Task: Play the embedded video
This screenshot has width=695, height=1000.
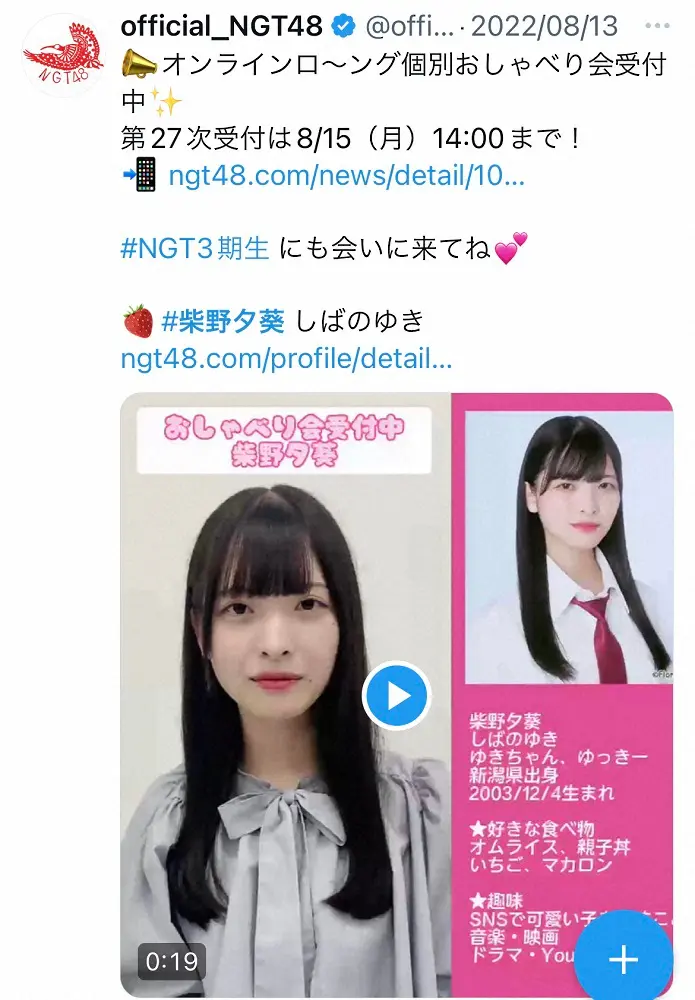Action: 396,695
